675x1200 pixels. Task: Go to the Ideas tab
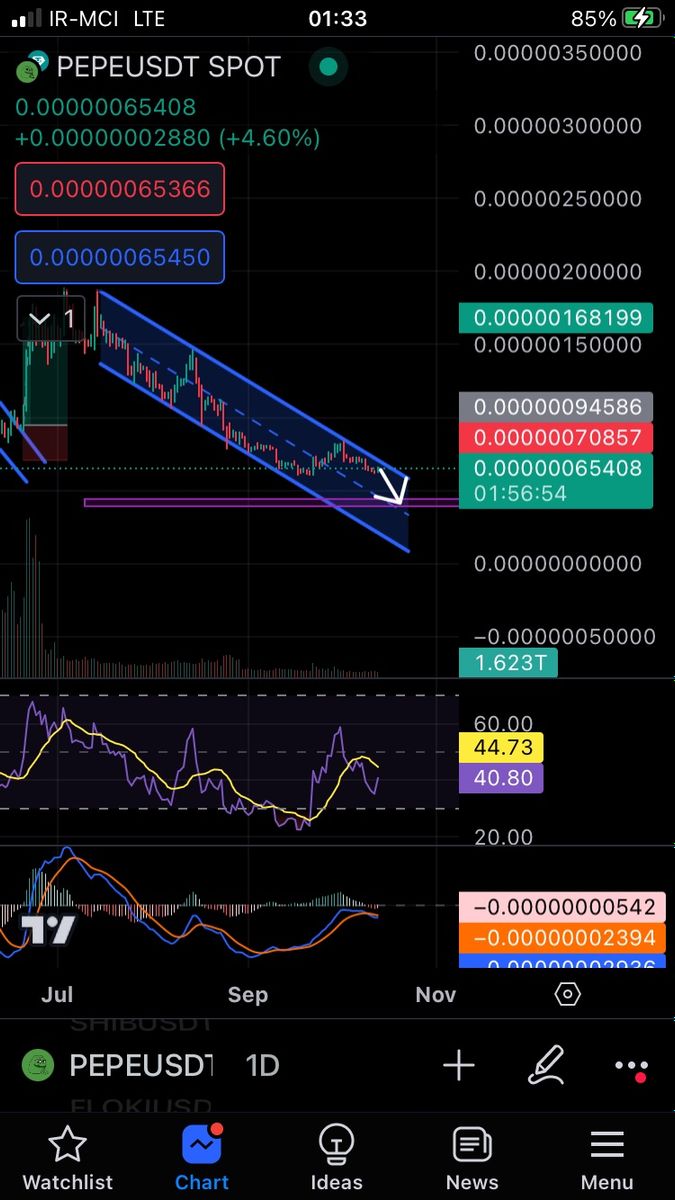pyautogui.click(x=337, y=1158)
